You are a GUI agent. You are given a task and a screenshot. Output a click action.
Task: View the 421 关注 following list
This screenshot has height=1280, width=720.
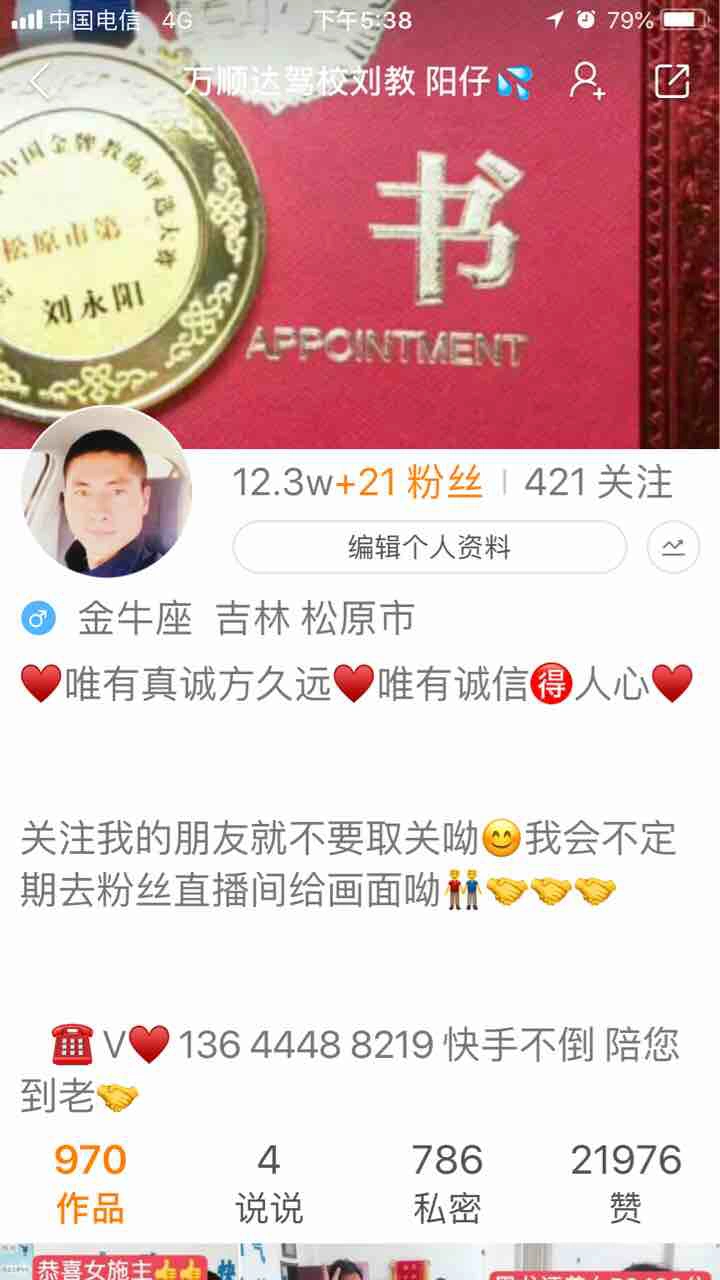tap(598, 483)
